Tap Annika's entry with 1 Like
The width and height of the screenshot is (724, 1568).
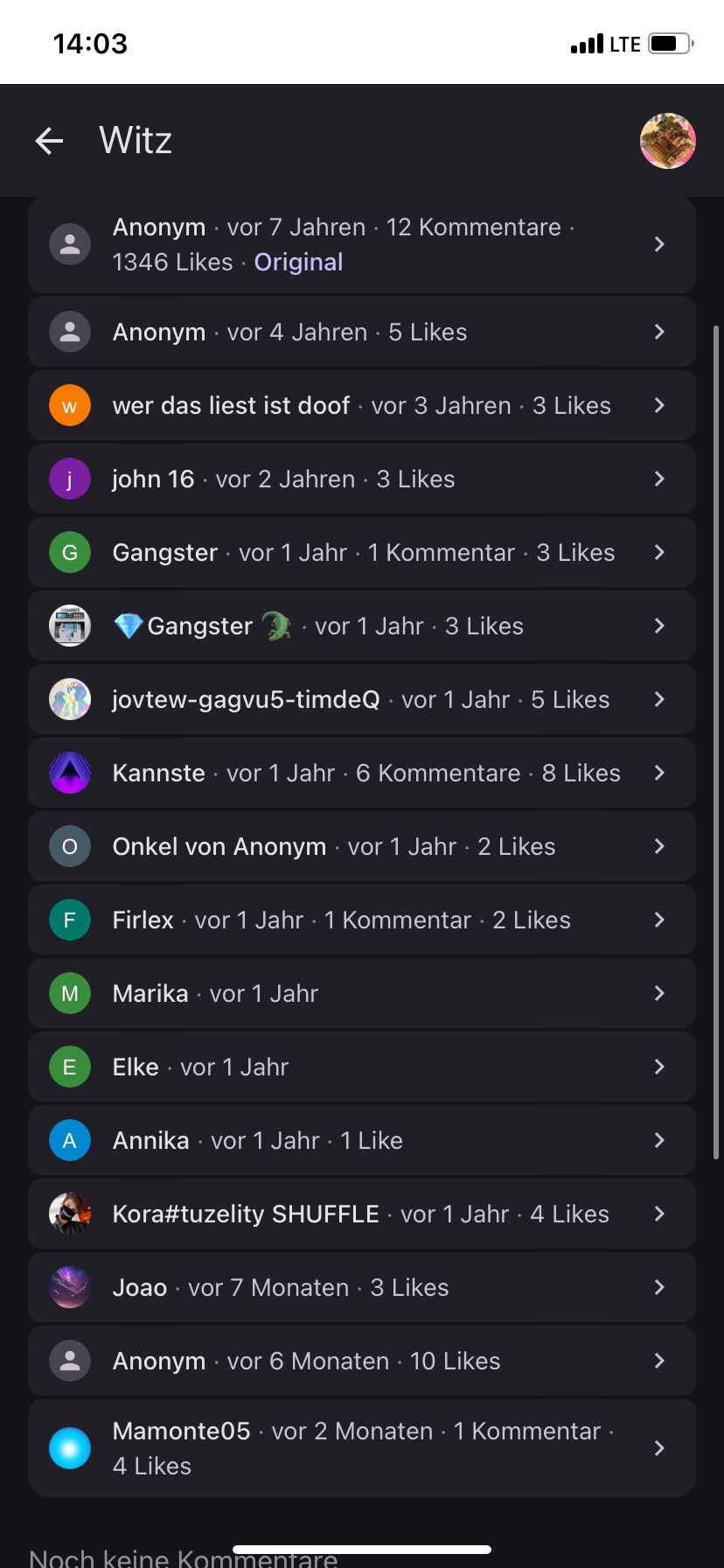(x=361, y=1141)
